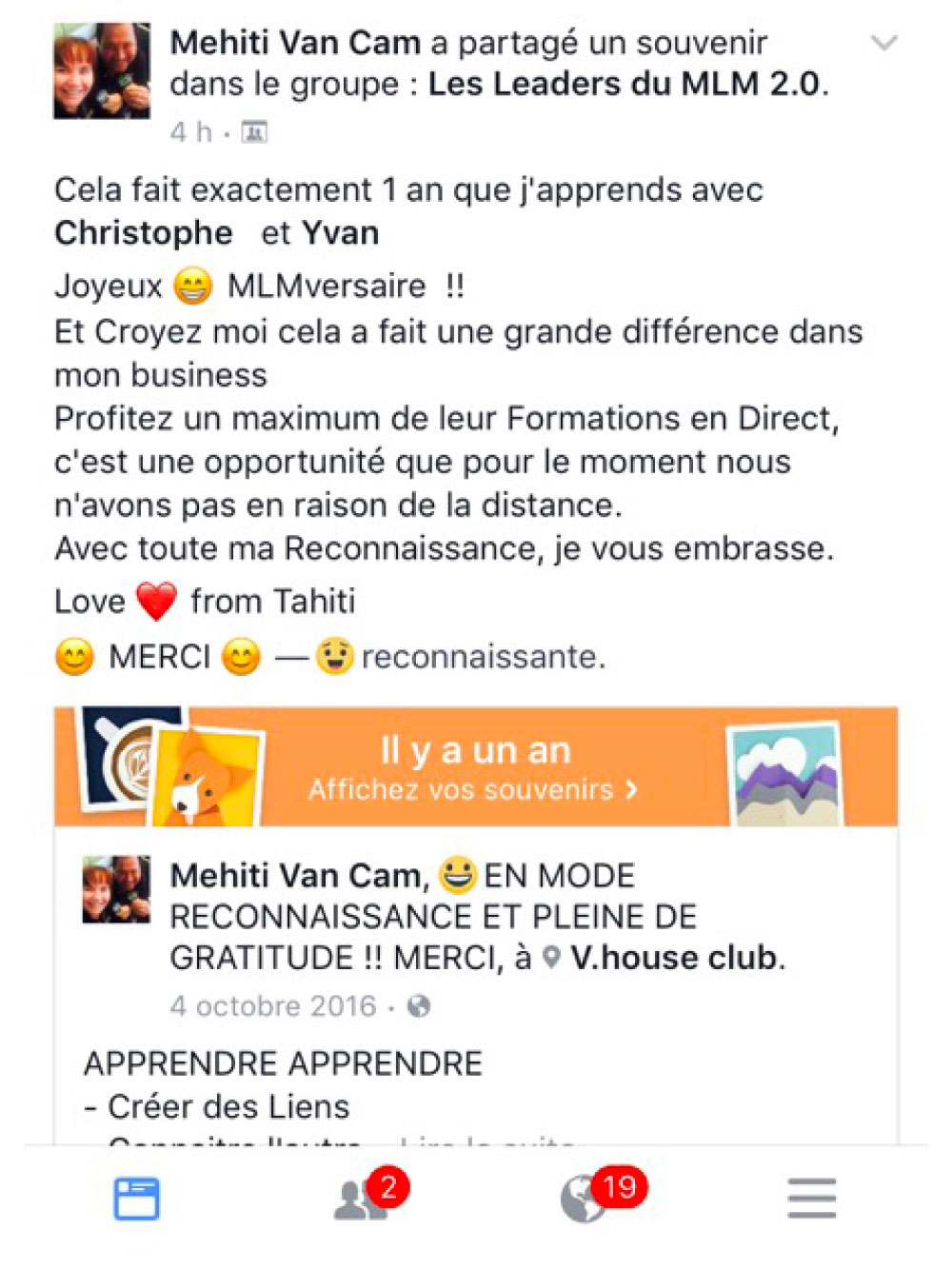Open Yvan's tagged profile
952x1270 pixels.
[x=340, y=233]
